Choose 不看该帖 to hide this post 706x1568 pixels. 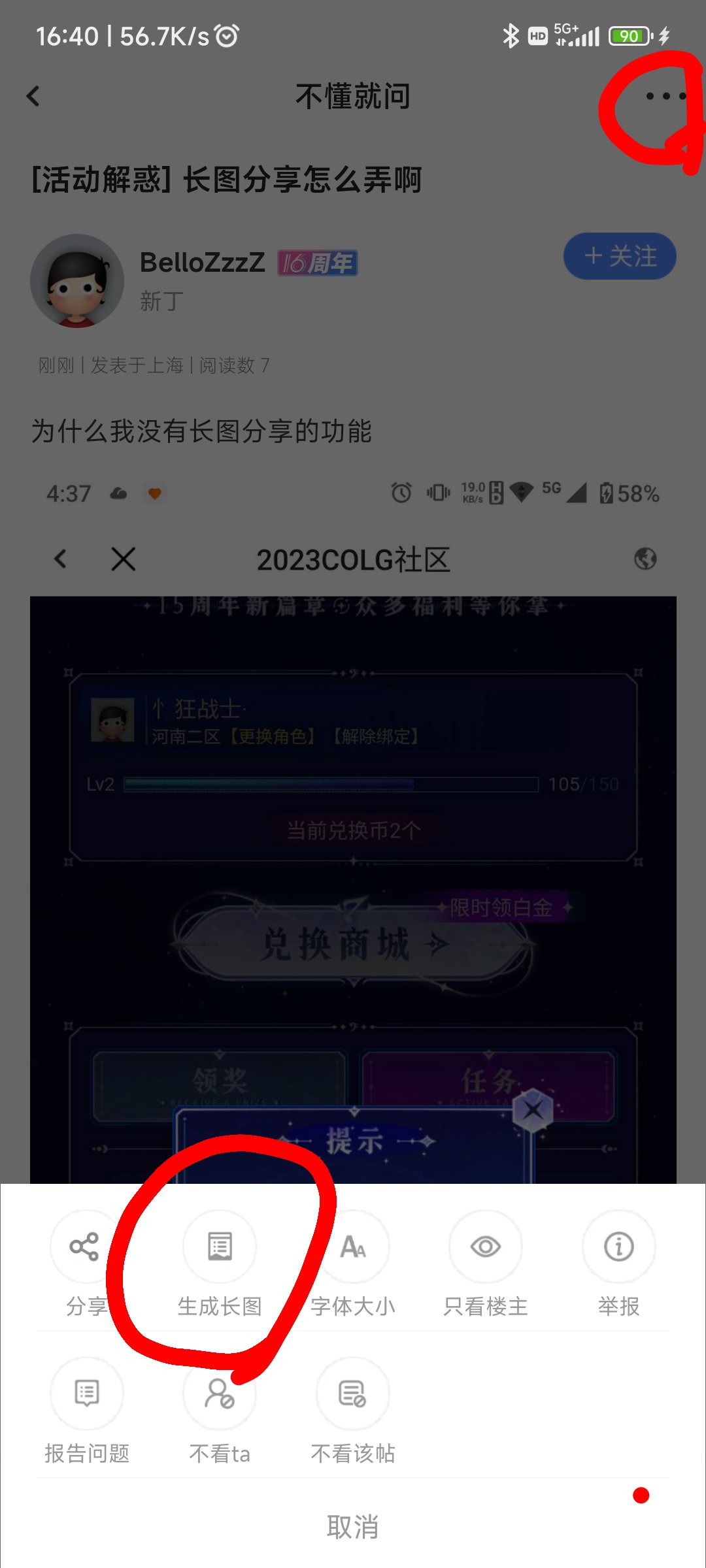(x=353, y=1394)
